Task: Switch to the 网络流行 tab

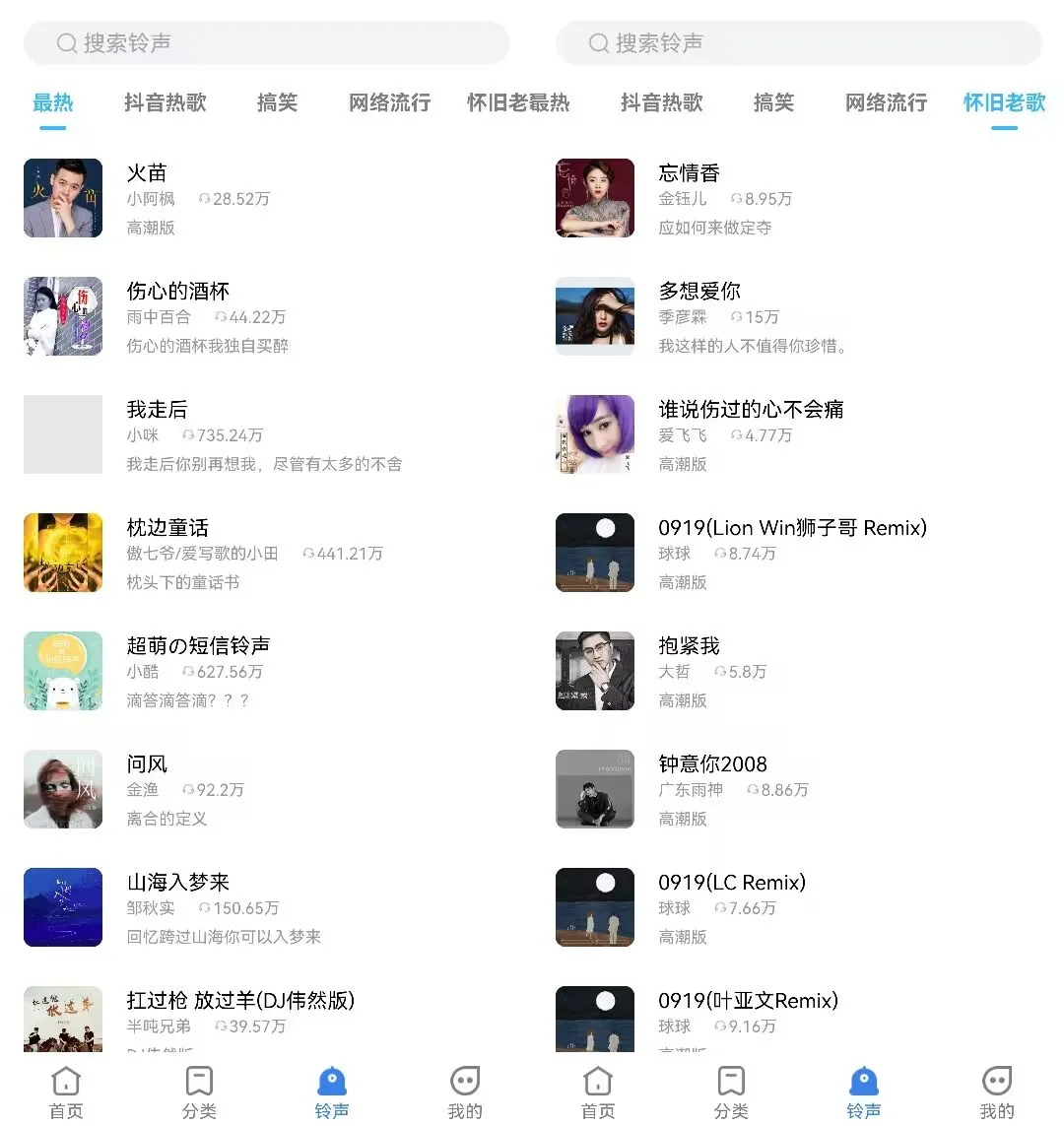Action: tap(389, 102)
